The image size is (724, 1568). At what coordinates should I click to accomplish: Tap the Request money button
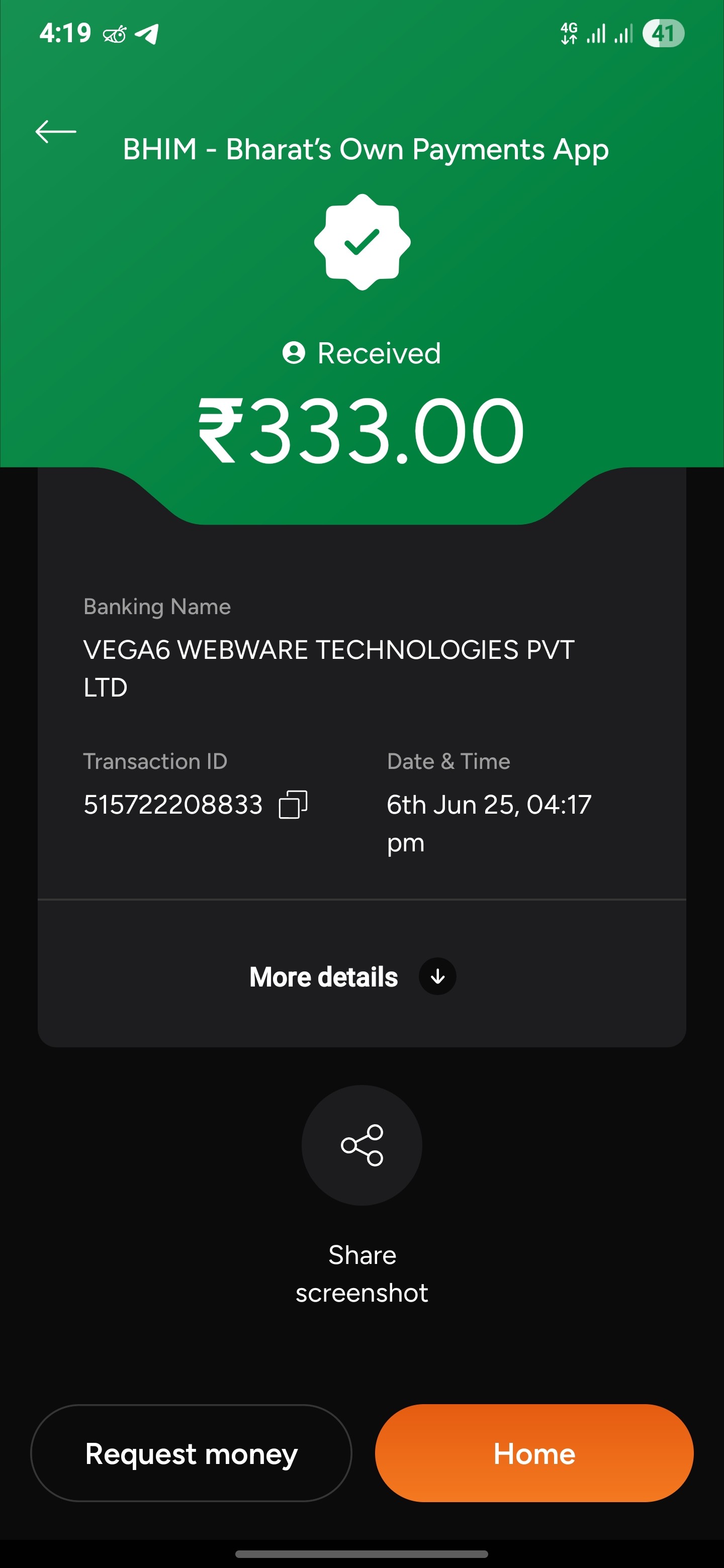191,1453
